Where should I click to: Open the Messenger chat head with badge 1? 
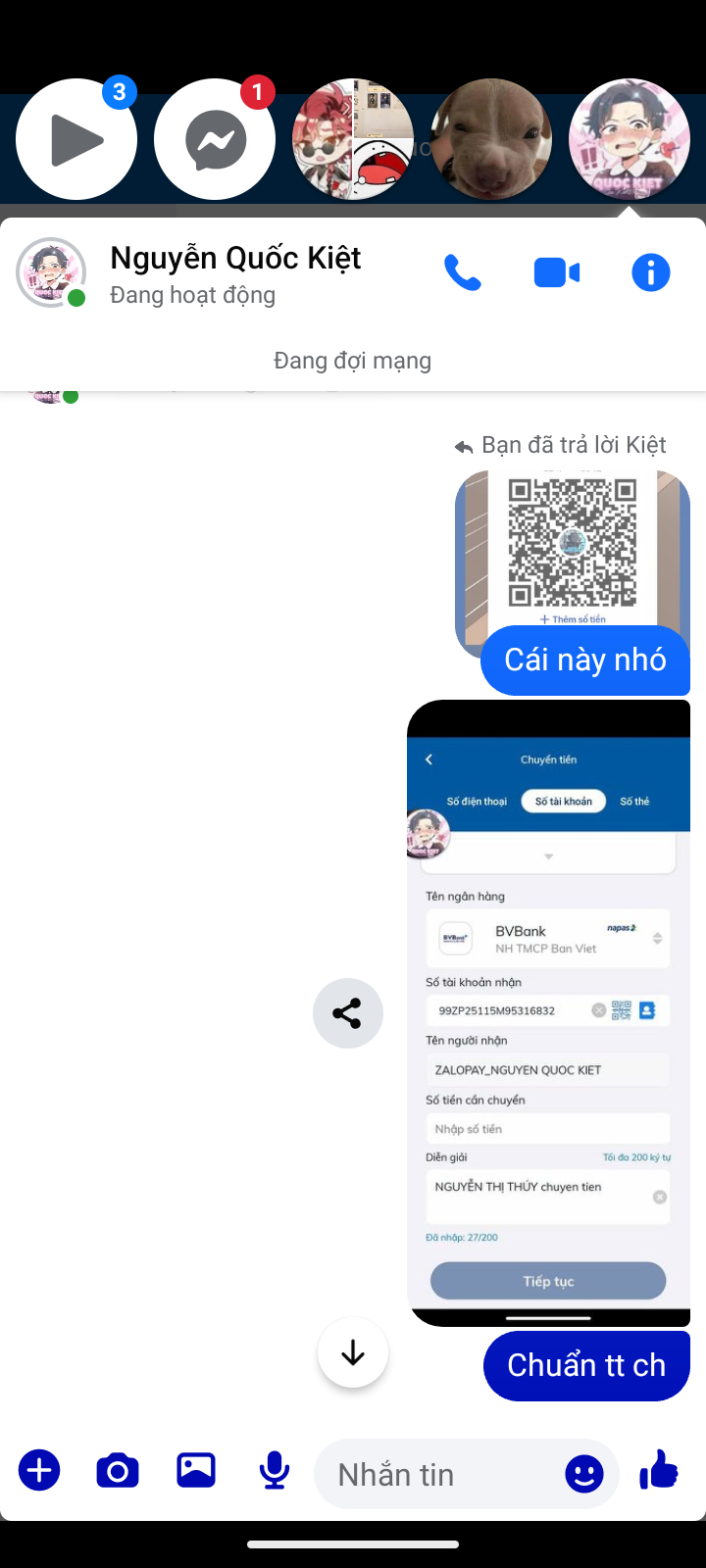pyautogui.click(x=215, y=139)
